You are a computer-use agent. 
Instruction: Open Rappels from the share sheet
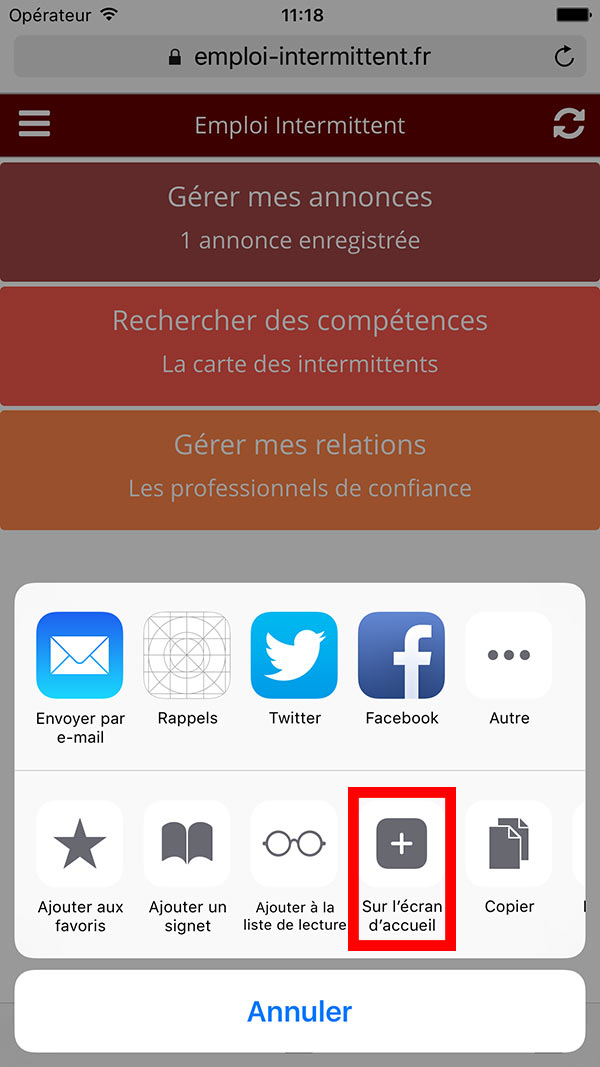pyautogui.click(x=187, y=655)
